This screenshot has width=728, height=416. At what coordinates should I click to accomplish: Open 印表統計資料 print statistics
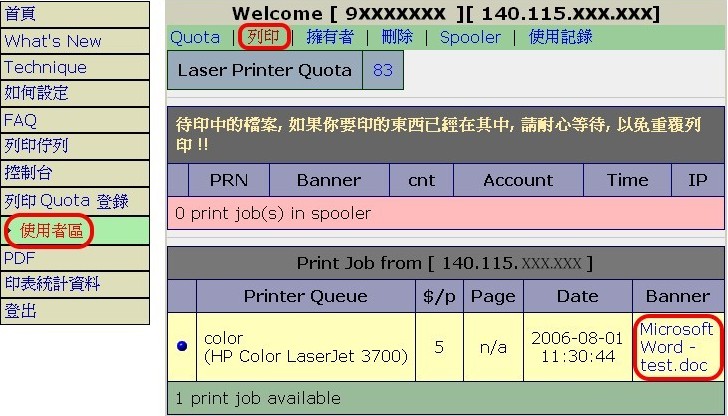pos(52,284)
